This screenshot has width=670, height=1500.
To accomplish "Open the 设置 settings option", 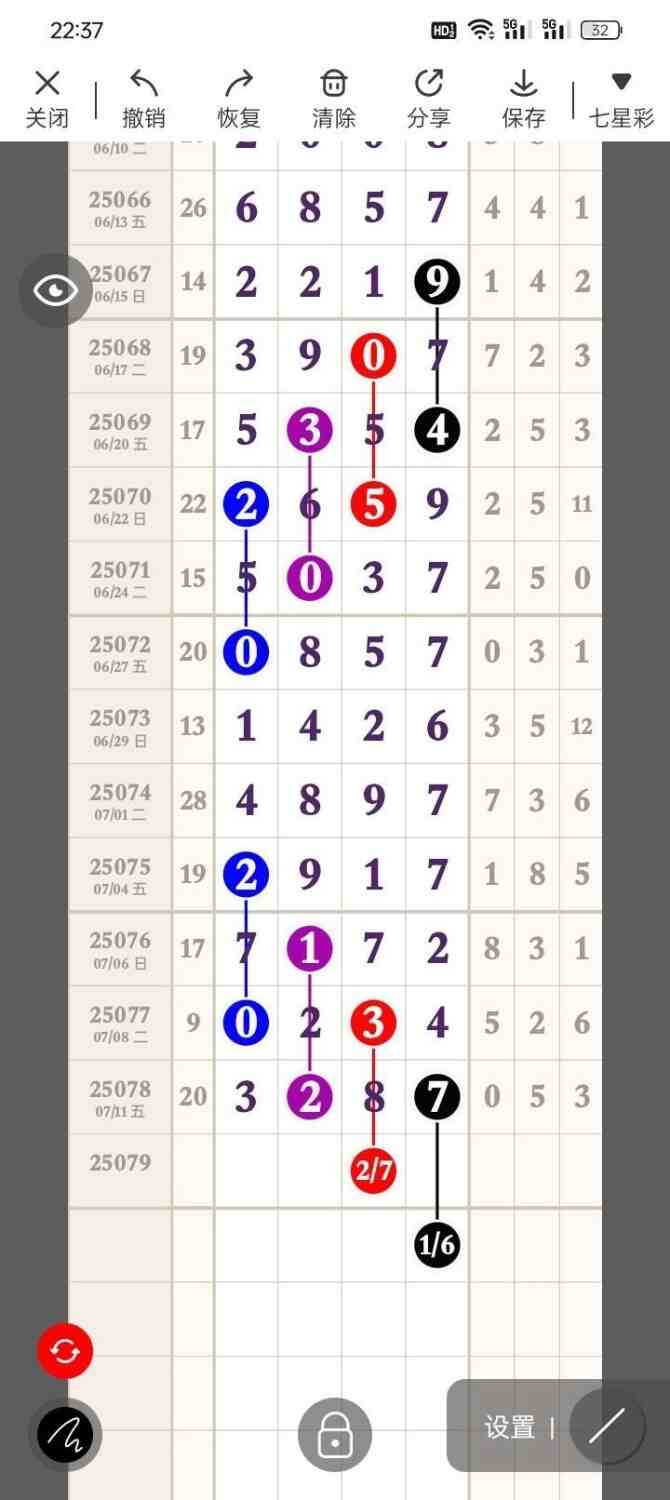I will [510, 1427].
